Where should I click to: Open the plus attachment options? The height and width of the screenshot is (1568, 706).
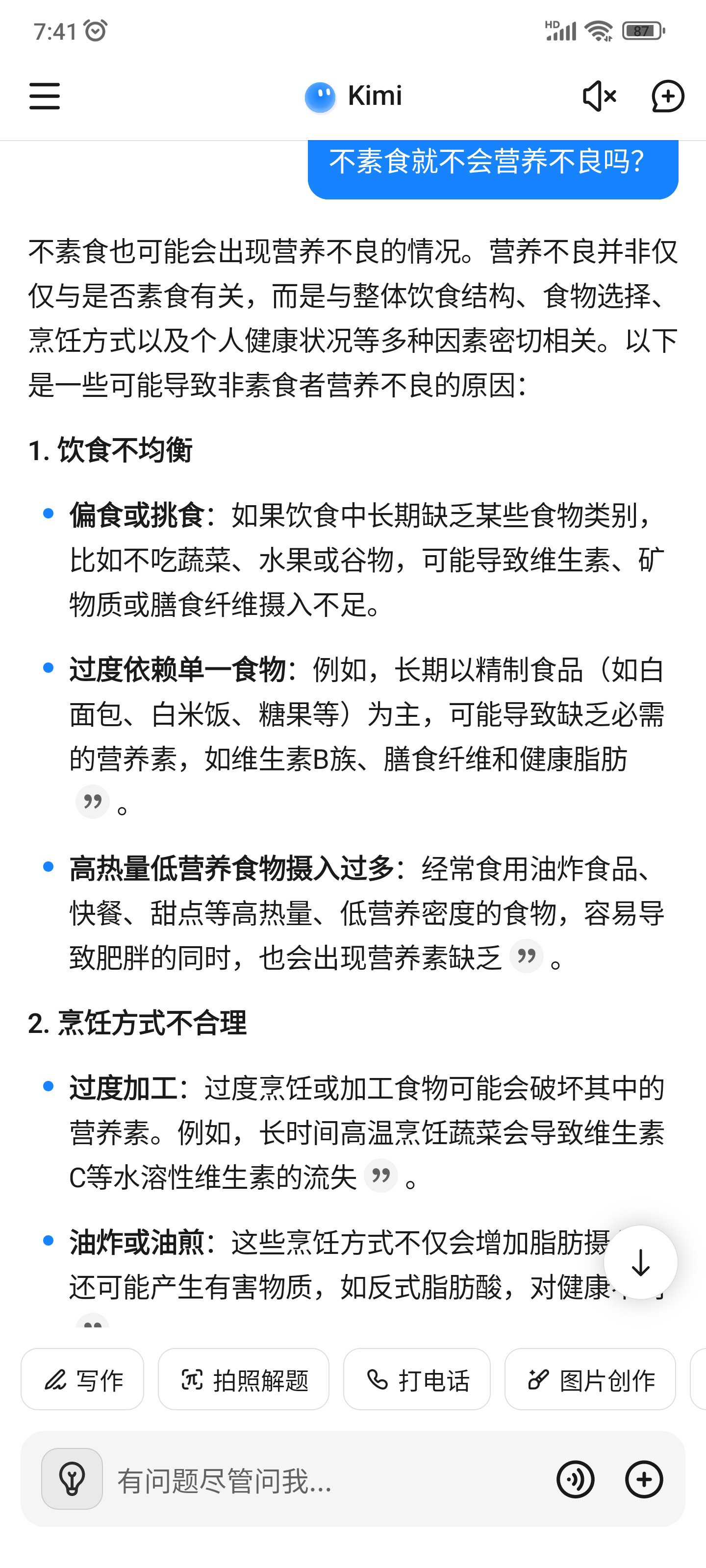[644, 1479]
